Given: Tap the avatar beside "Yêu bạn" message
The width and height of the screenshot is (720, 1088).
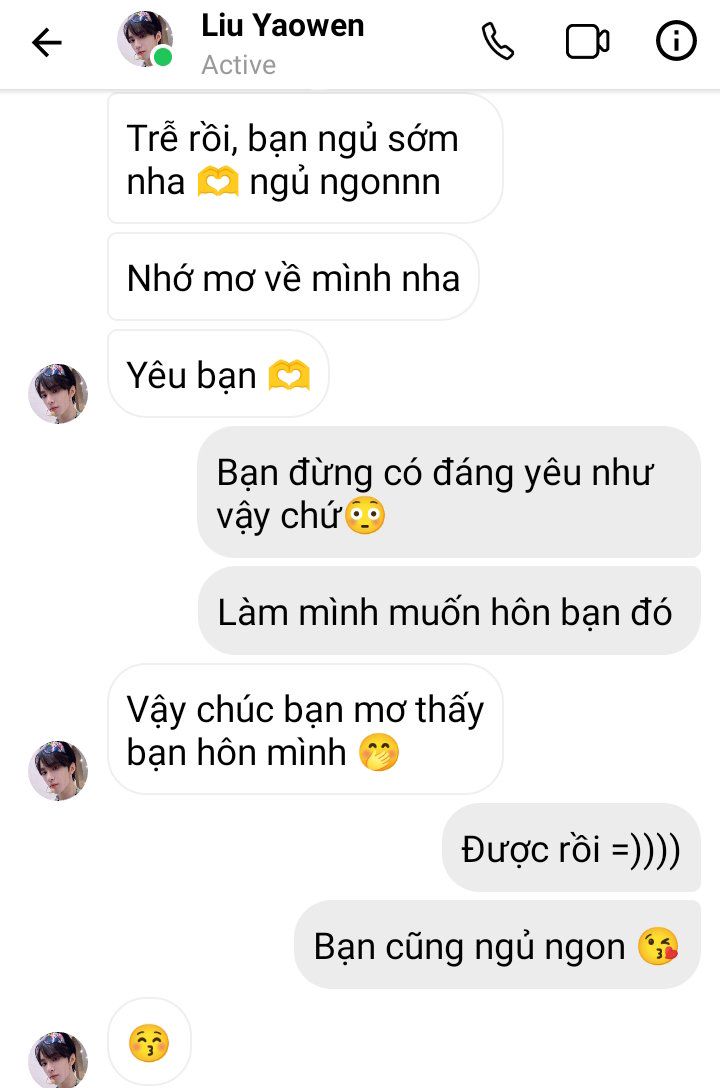Looking at the screenshot, I should pos(57,393).
